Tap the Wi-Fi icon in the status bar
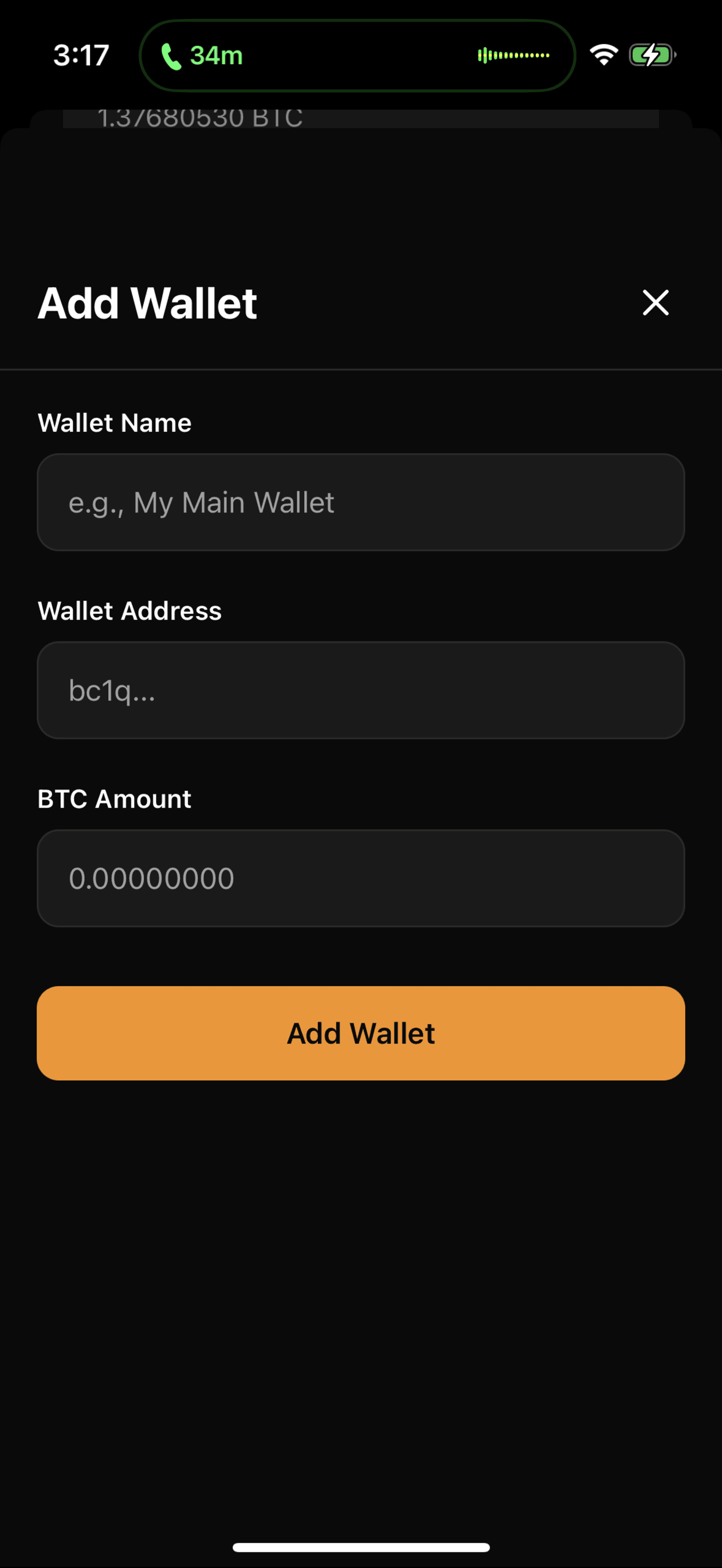This screenshot has width=722, height=1568. coord(604,56)
